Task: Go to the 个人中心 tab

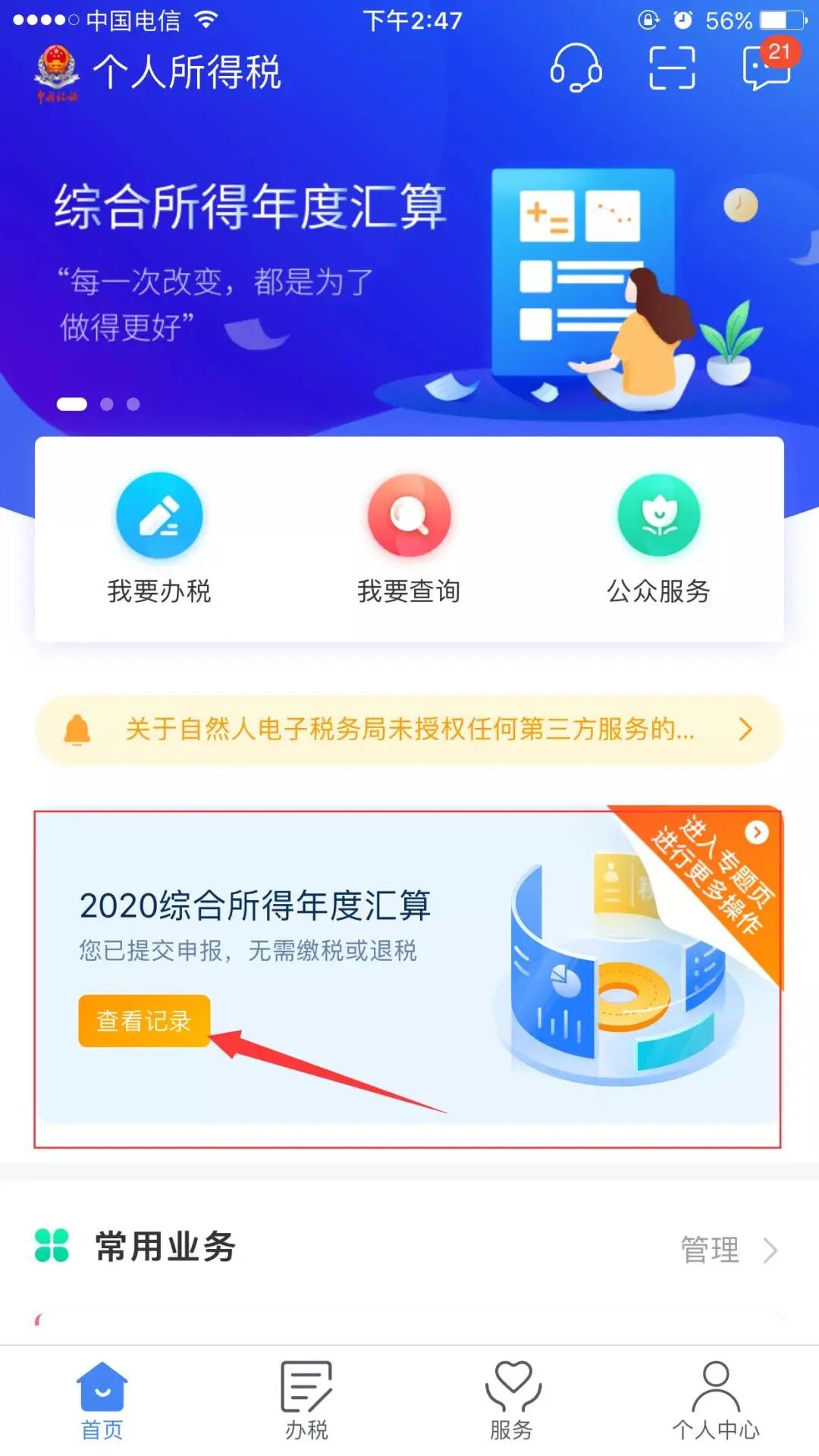Action: 716,1401
